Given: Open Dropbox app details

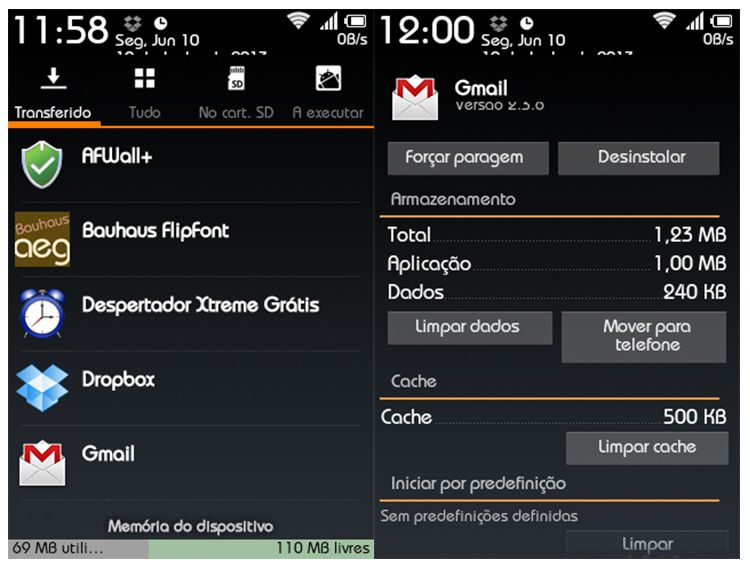Looking at the screenshot, I should tap(190, 388).
